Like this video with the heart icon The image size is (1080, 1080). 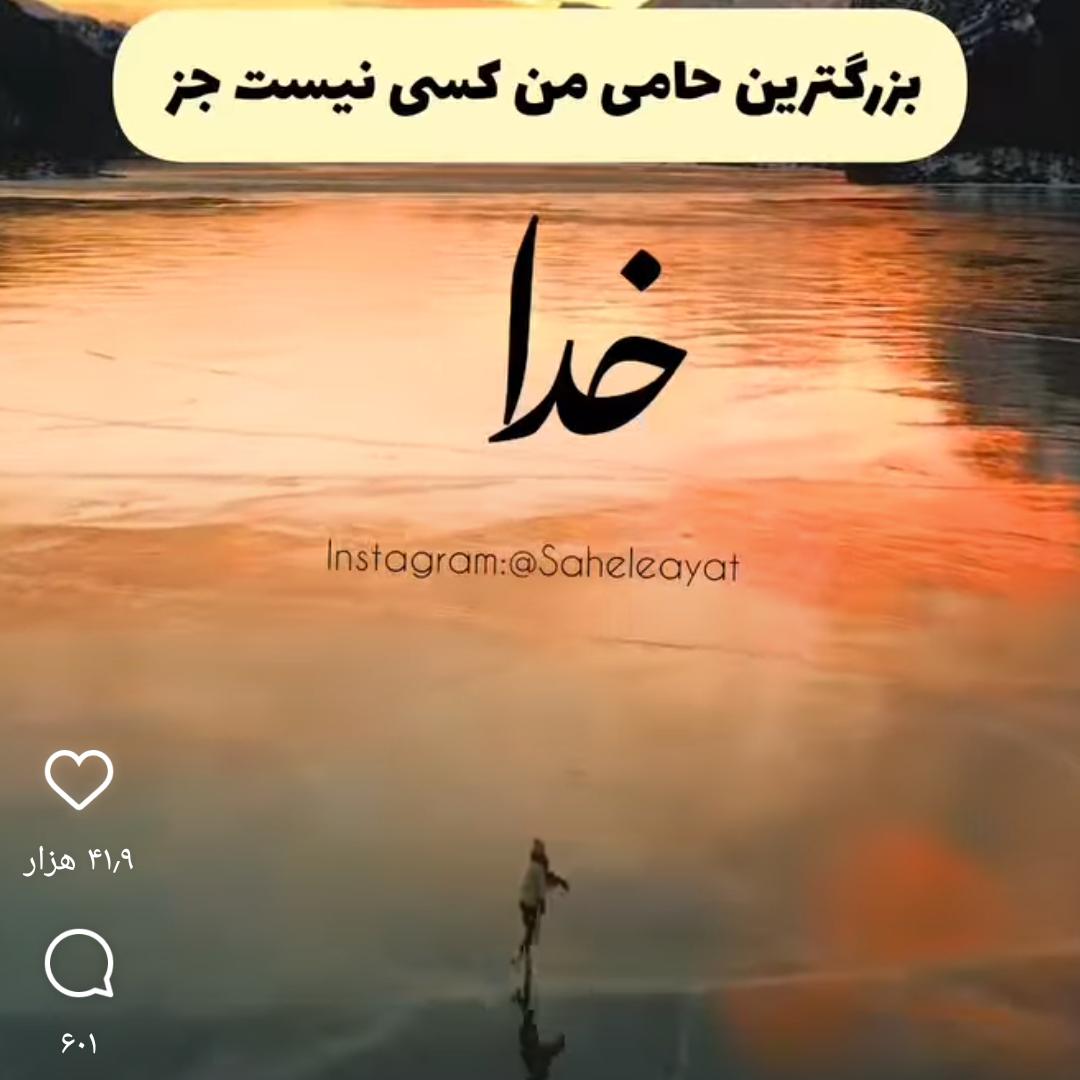tap(79, 779)
